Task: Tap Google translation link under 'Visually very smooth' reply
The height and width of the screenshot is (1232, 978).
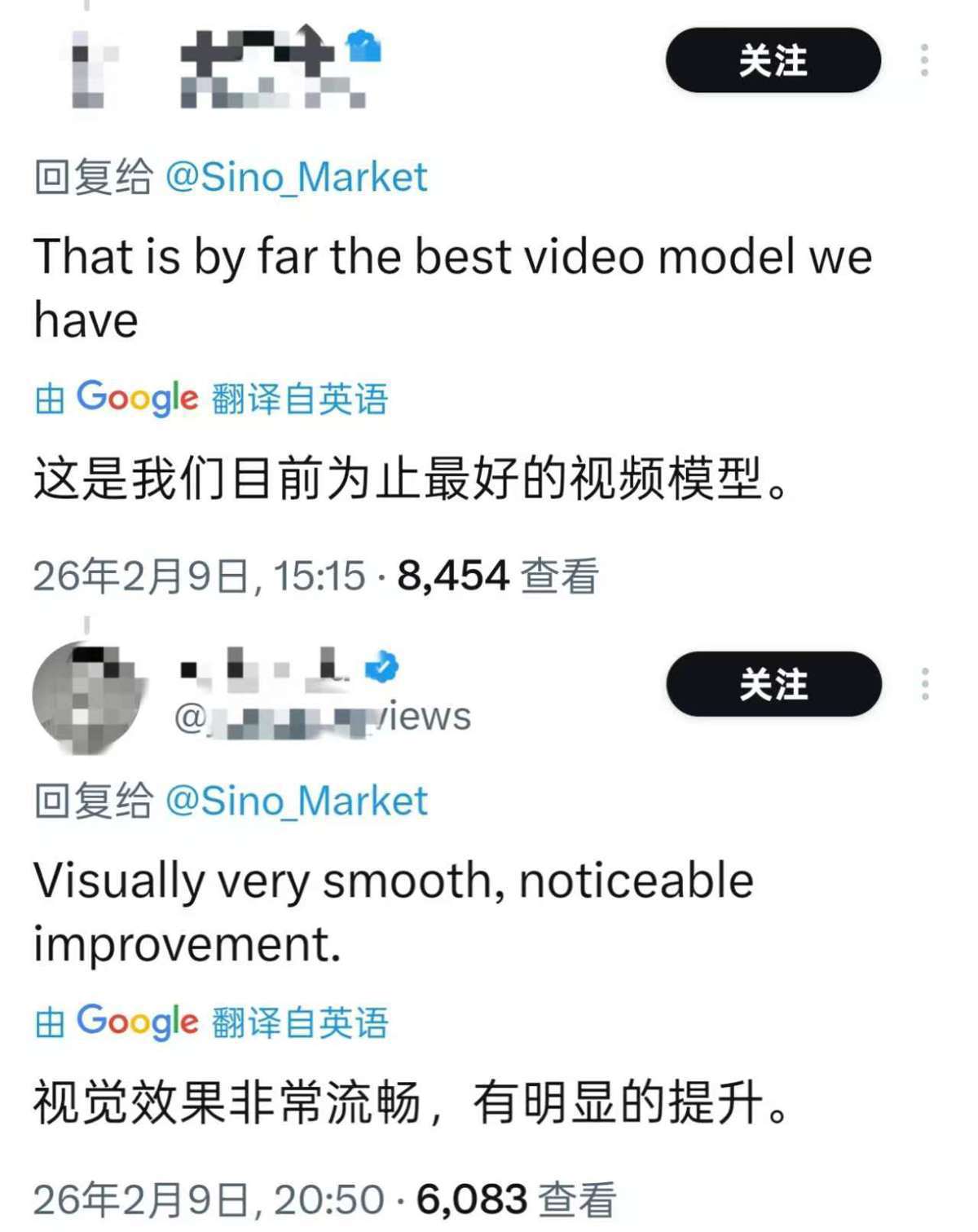Action: 211,1022
